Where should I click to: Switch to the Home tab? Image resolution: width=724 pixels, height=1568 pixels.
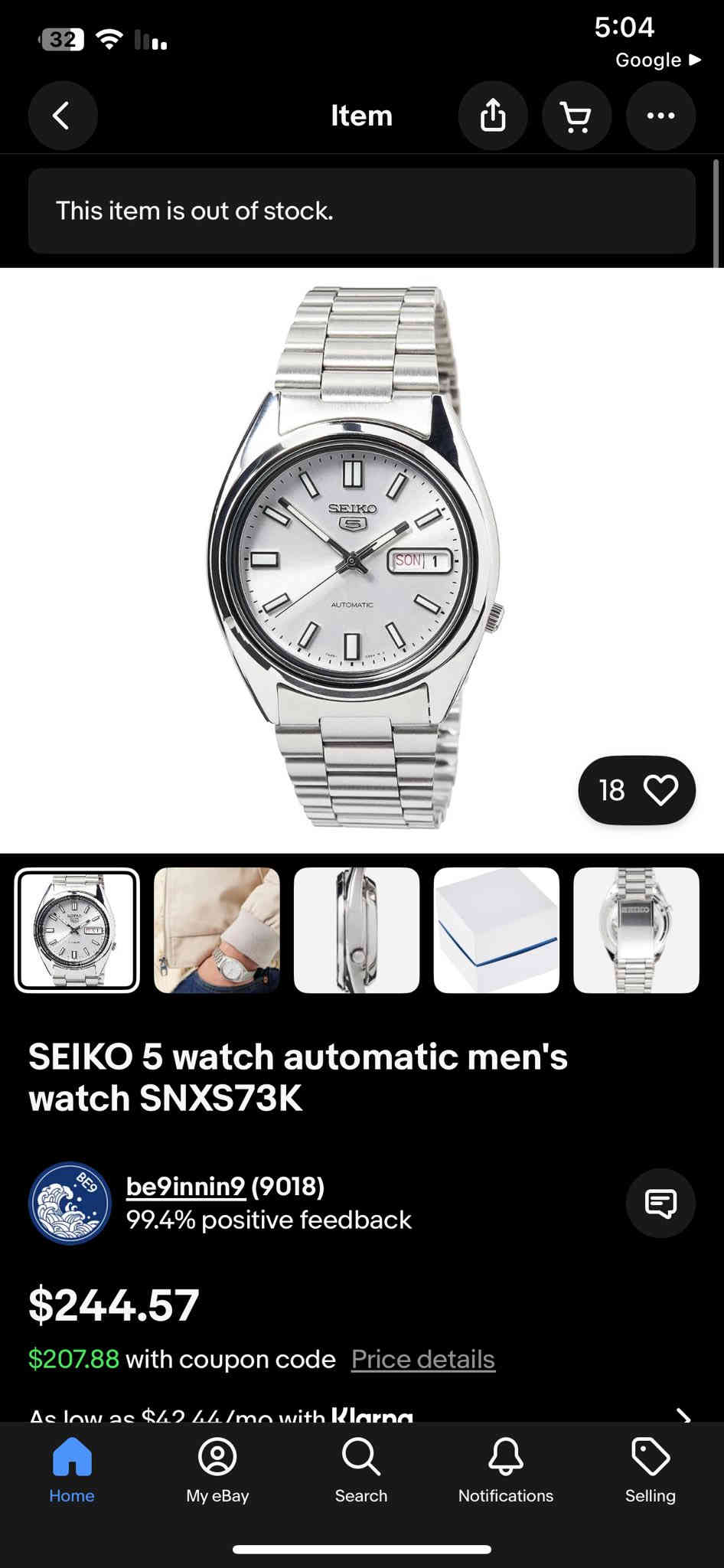pyautogui.click(x=71, y=1471)
